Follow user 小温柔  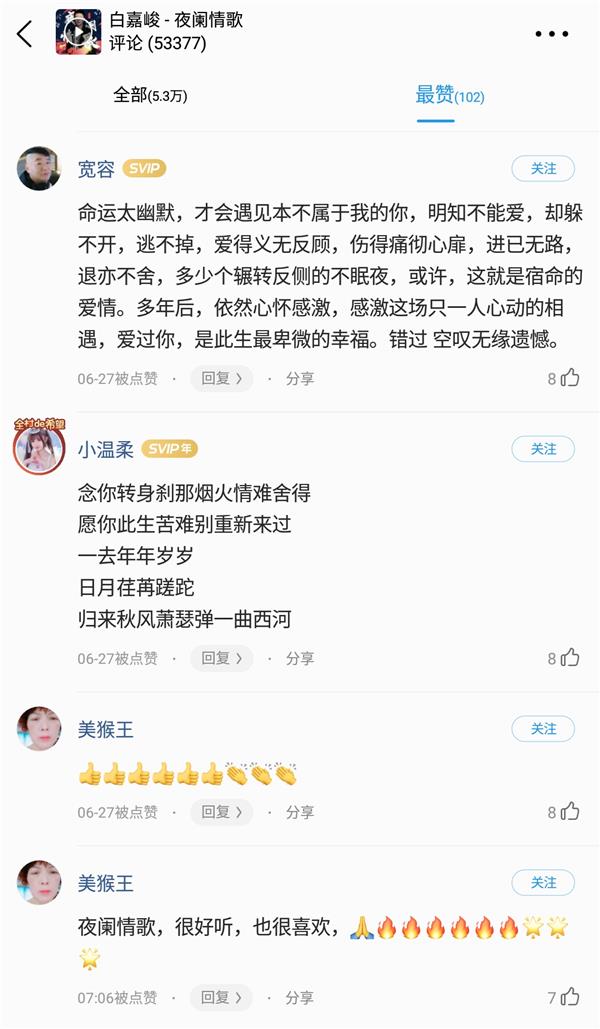click(543, 449)
